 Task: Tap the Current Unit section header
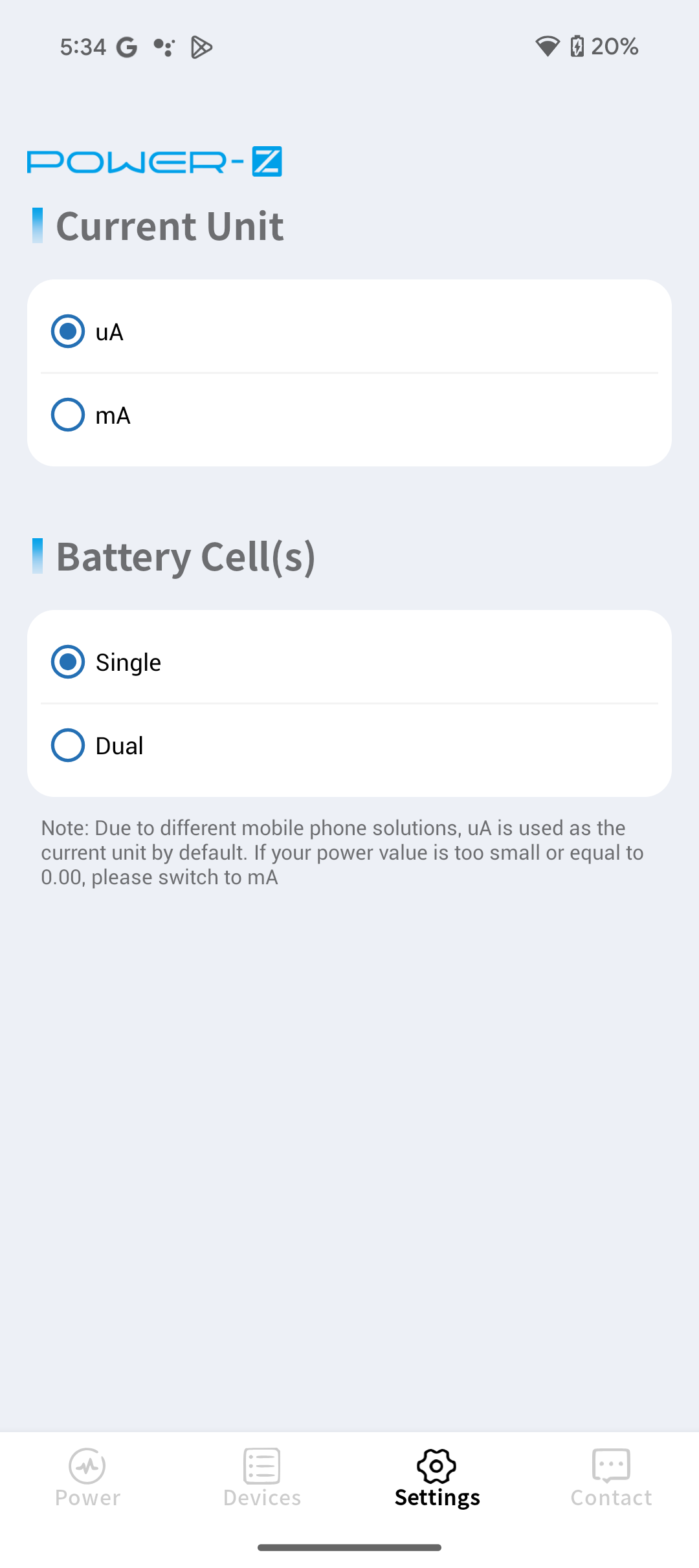tap(170, 226)
